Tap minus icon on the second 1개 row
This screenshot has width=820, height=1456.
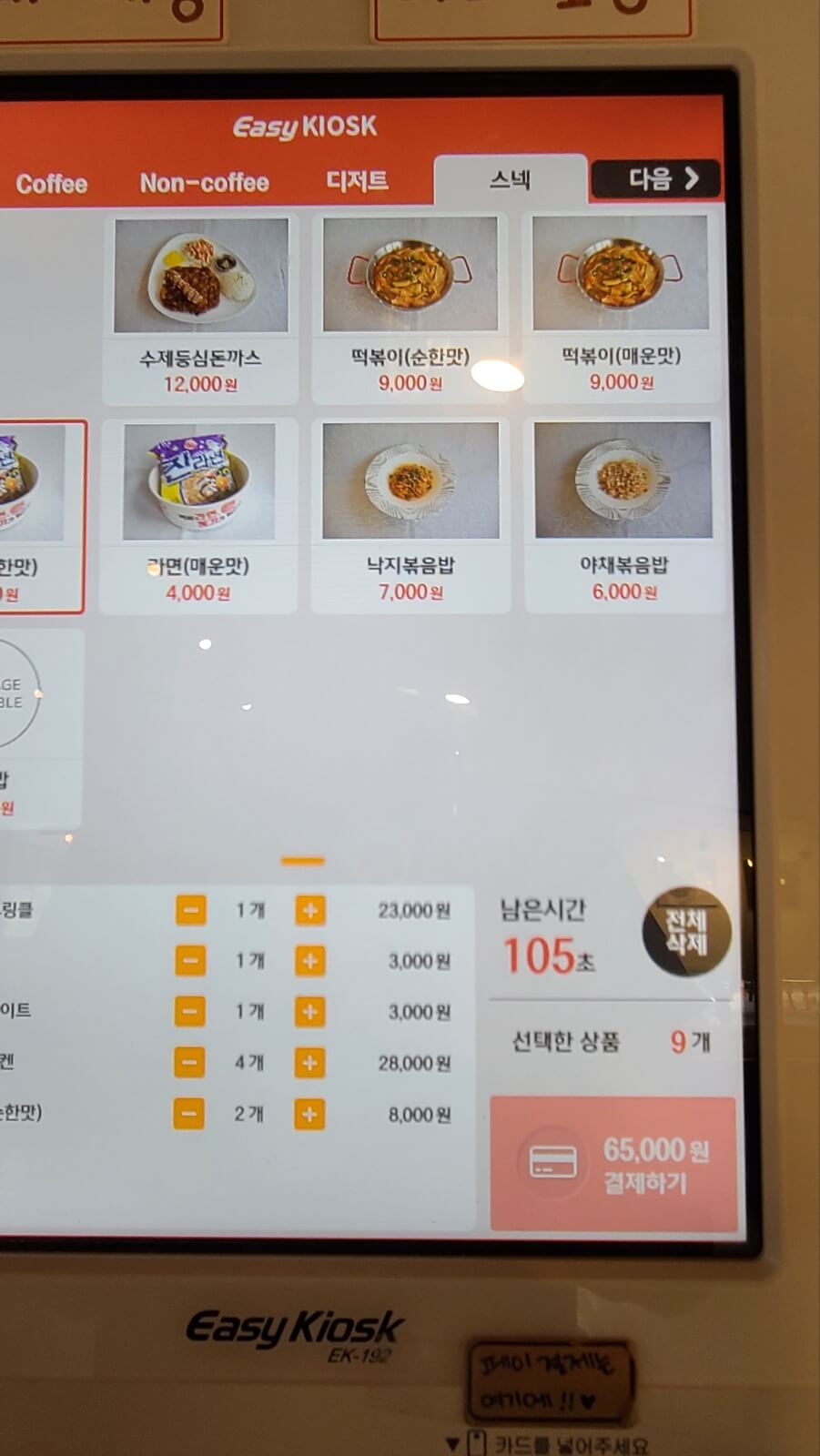pos(189,960)
